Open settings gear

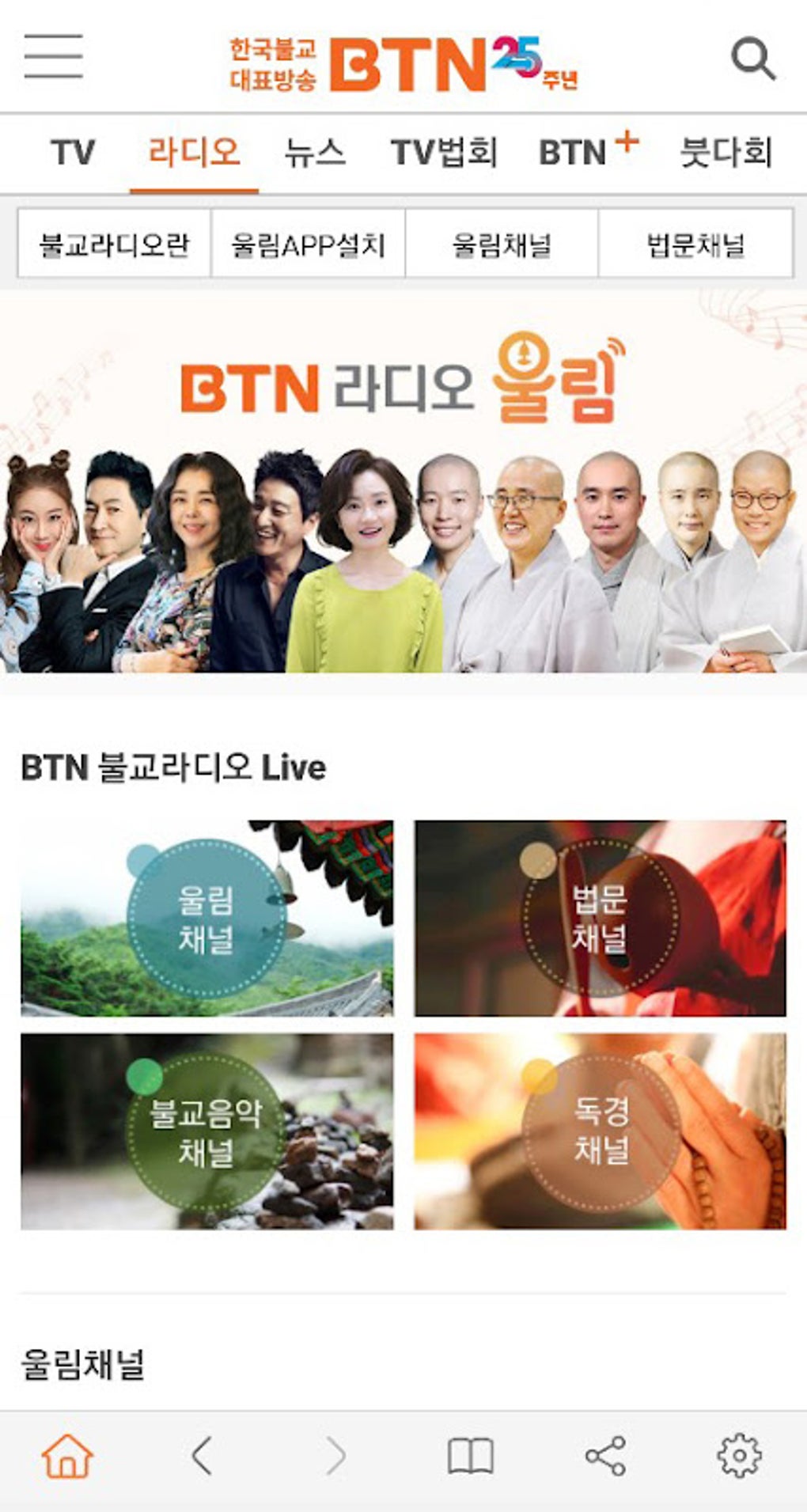coord(739,1456)
